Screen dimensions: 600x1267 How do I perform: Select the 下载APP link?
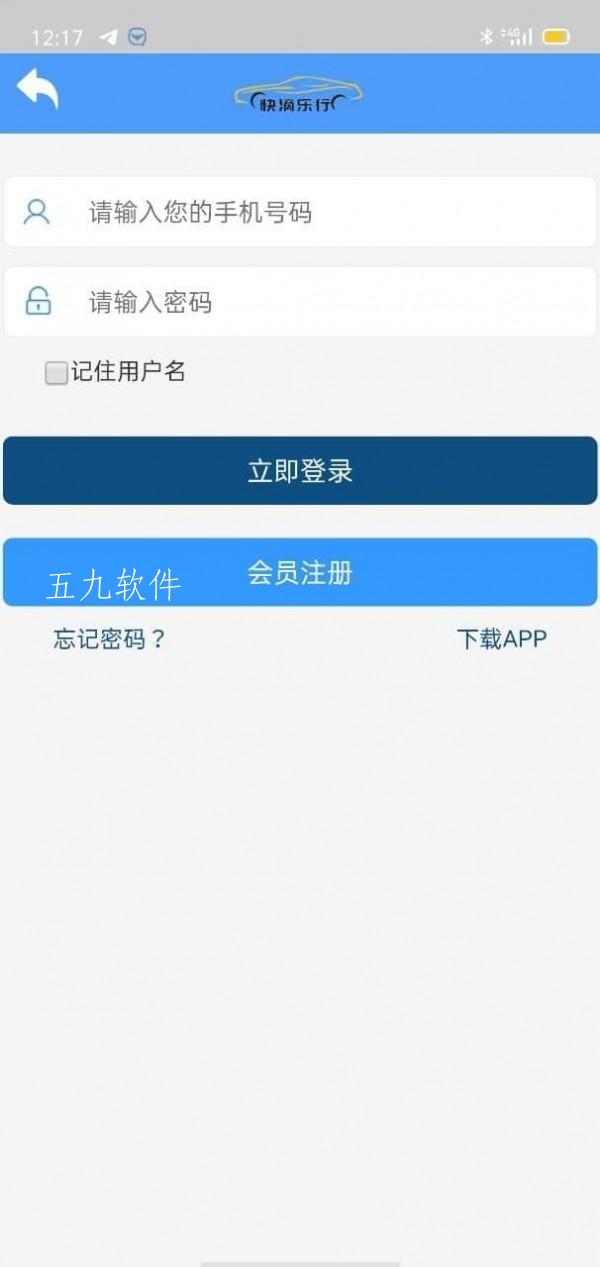[502, 639]
